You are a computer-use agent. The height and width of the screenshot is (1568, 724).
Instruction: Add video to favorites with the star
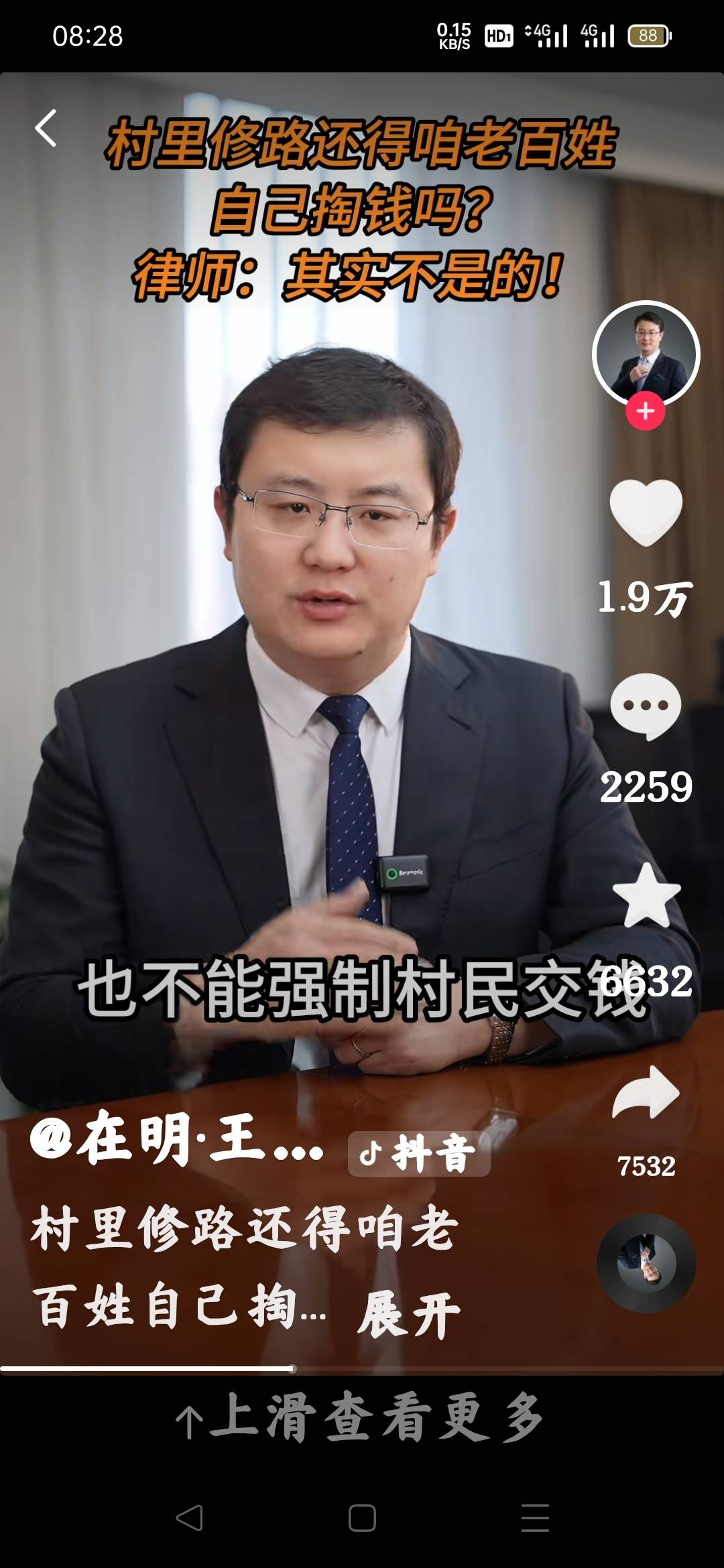click(x=646, y=896)
